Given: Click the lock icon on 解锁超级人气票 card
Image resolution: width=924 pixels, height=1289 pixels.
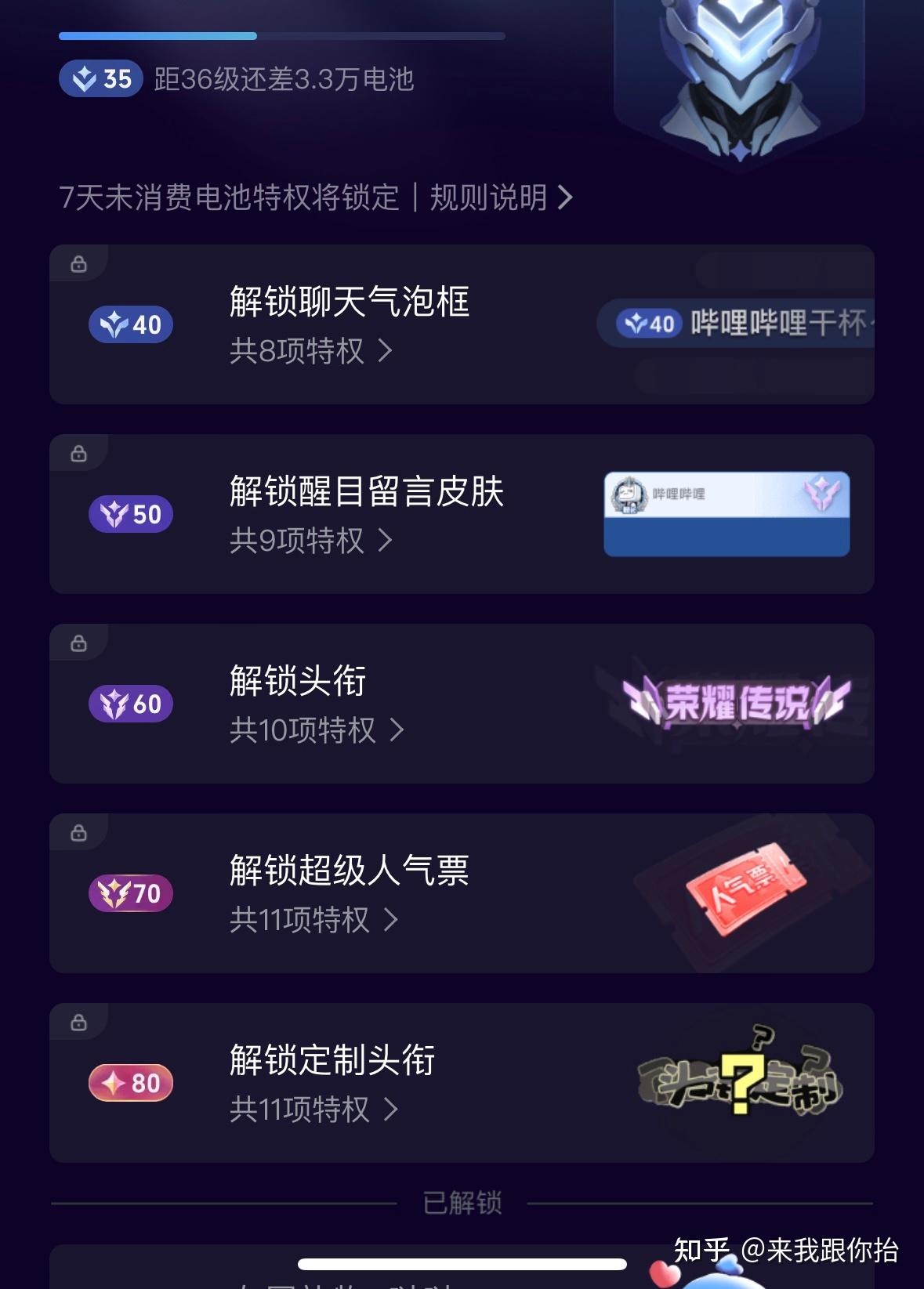Looking at the screenshot, I should tap(78, 832).
